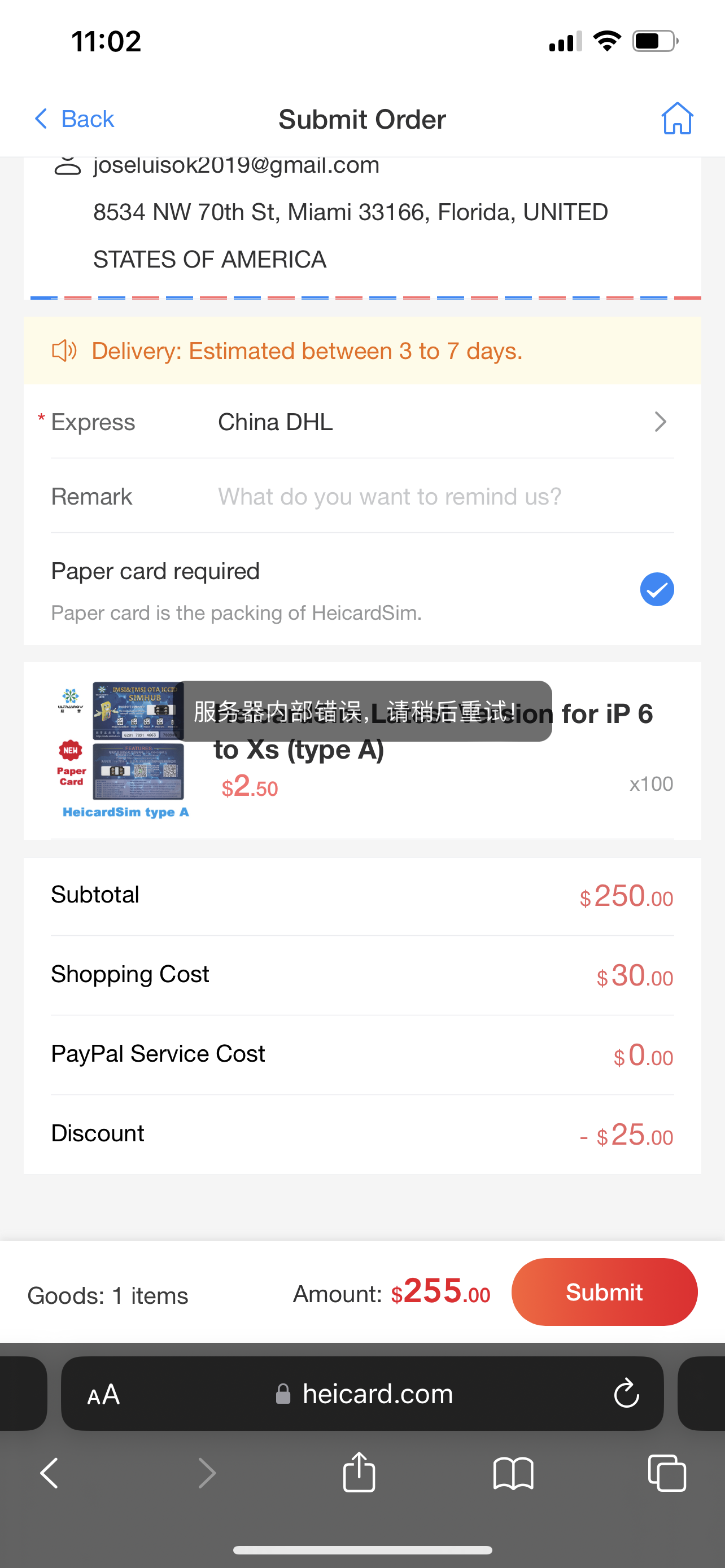This screenshot has height=1568, width=725.
Task: Show open Safari tabs
Action: point(667,1473)
